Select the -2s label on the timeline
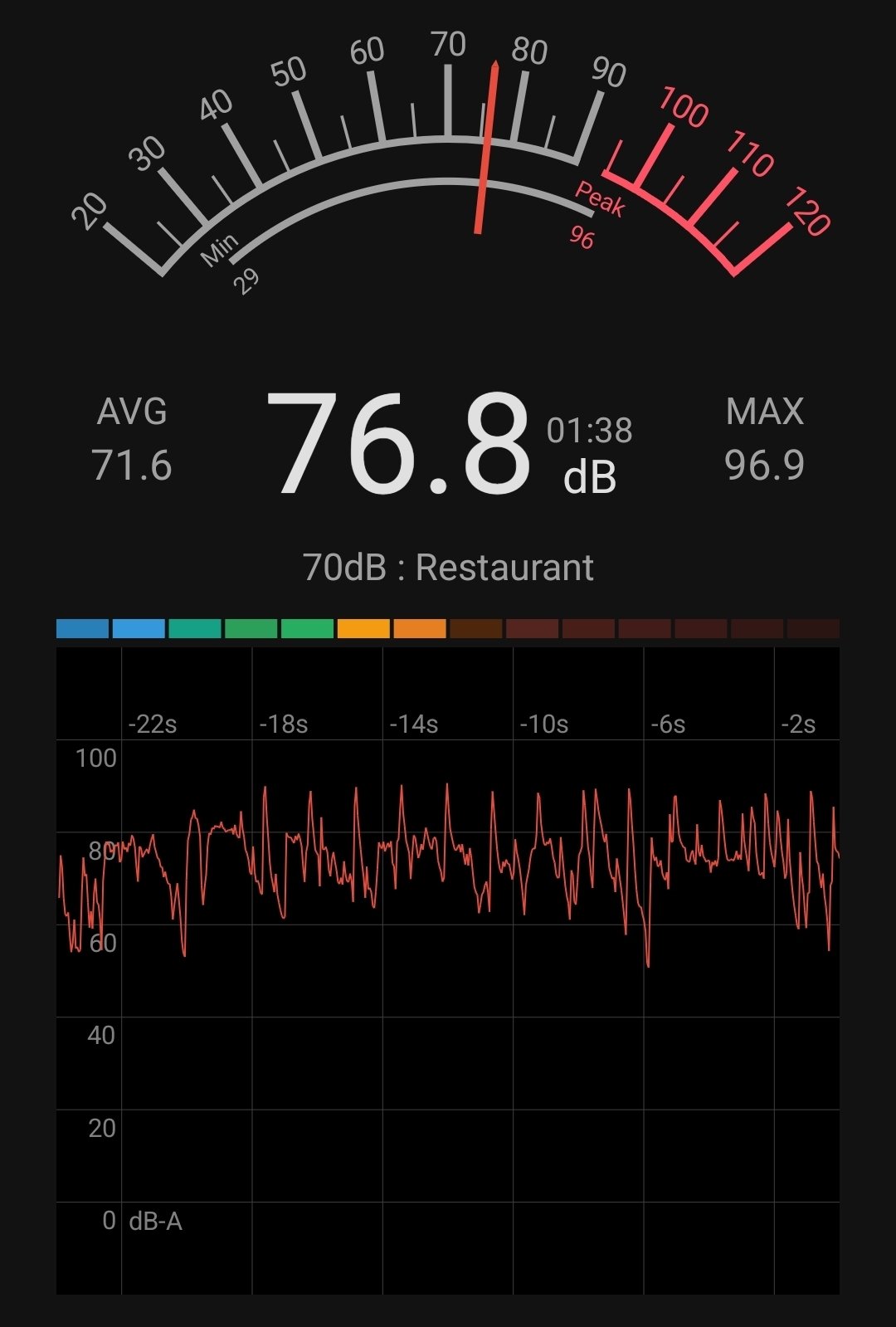 tap(797, 724)
